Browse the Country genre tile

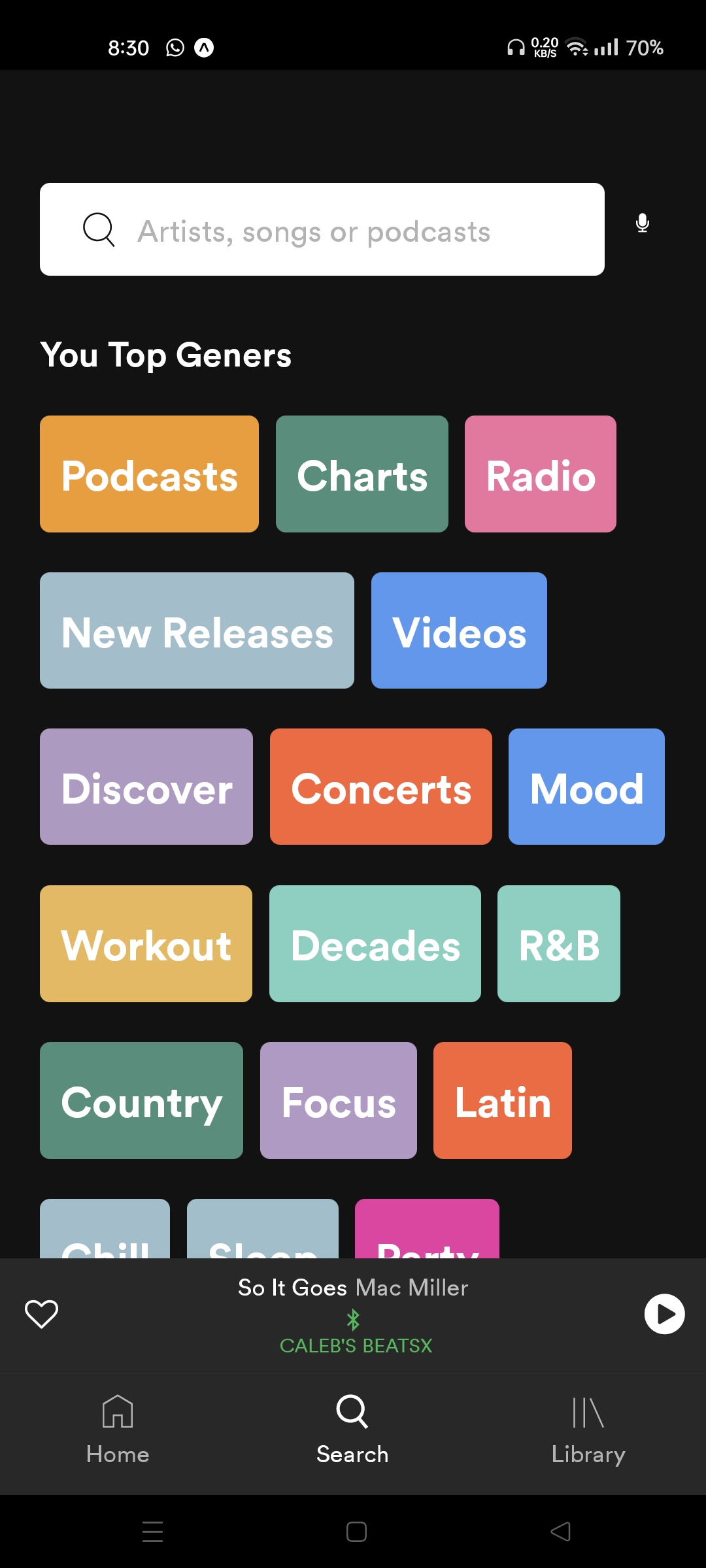[141, 1101]
